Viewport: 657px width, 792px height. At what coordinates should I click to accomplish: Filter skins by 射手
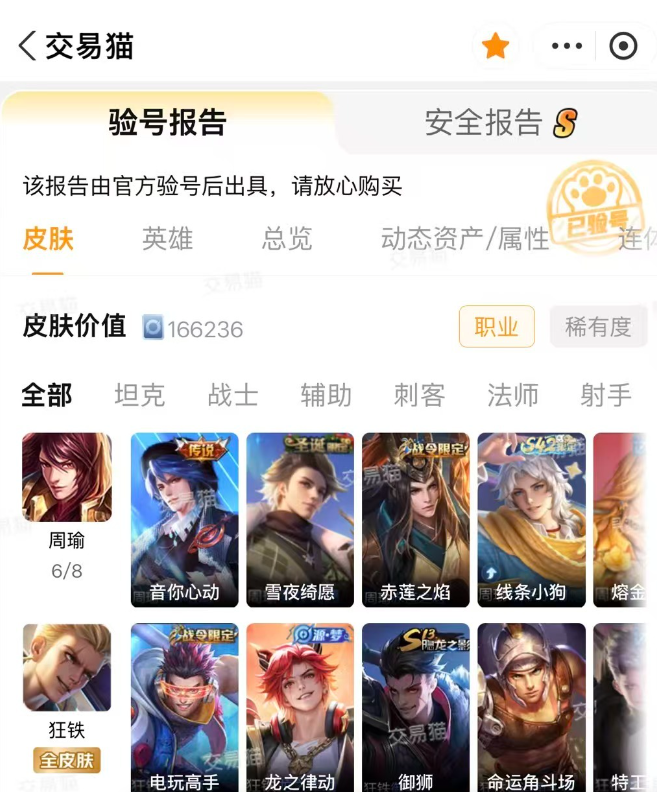[605, 395]
